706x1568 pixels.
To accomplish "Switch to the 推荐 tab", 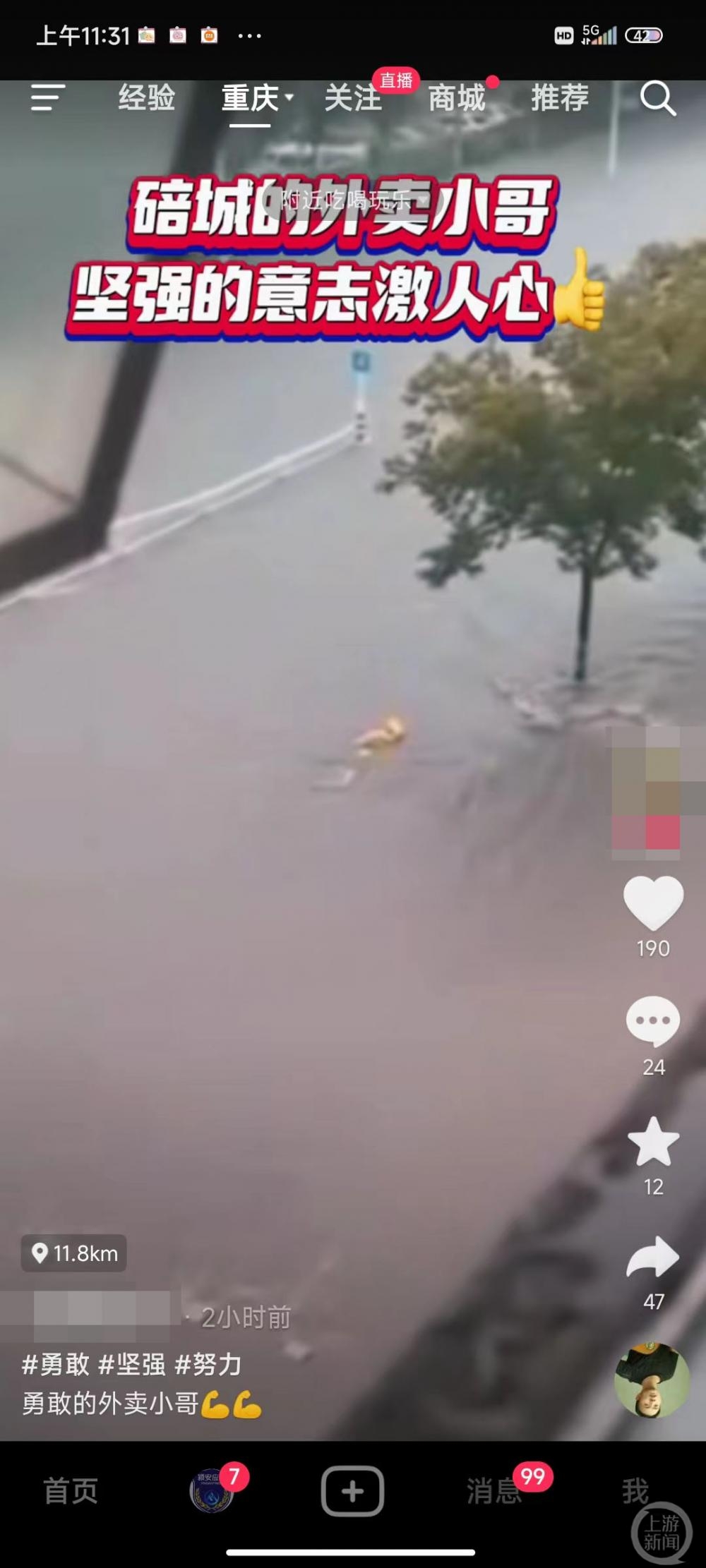I will pyautogui.click(x=560, y=97).
